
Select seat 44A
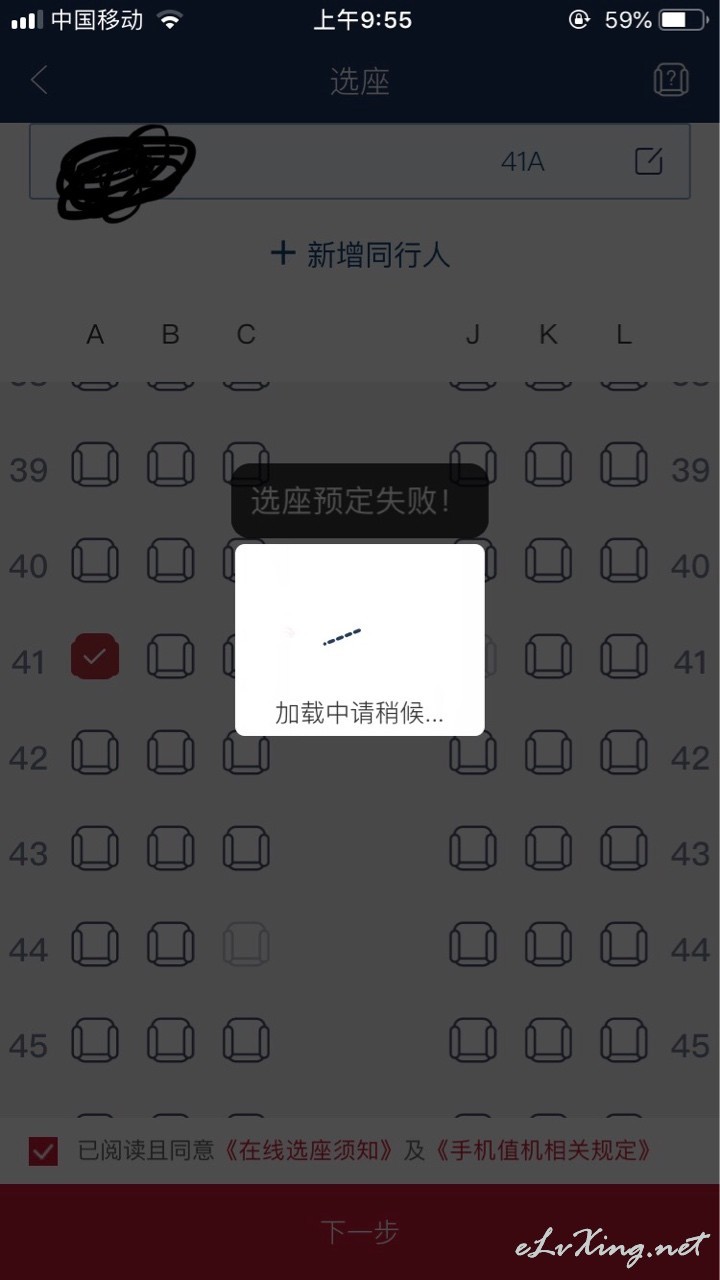(x=95, y=945)
